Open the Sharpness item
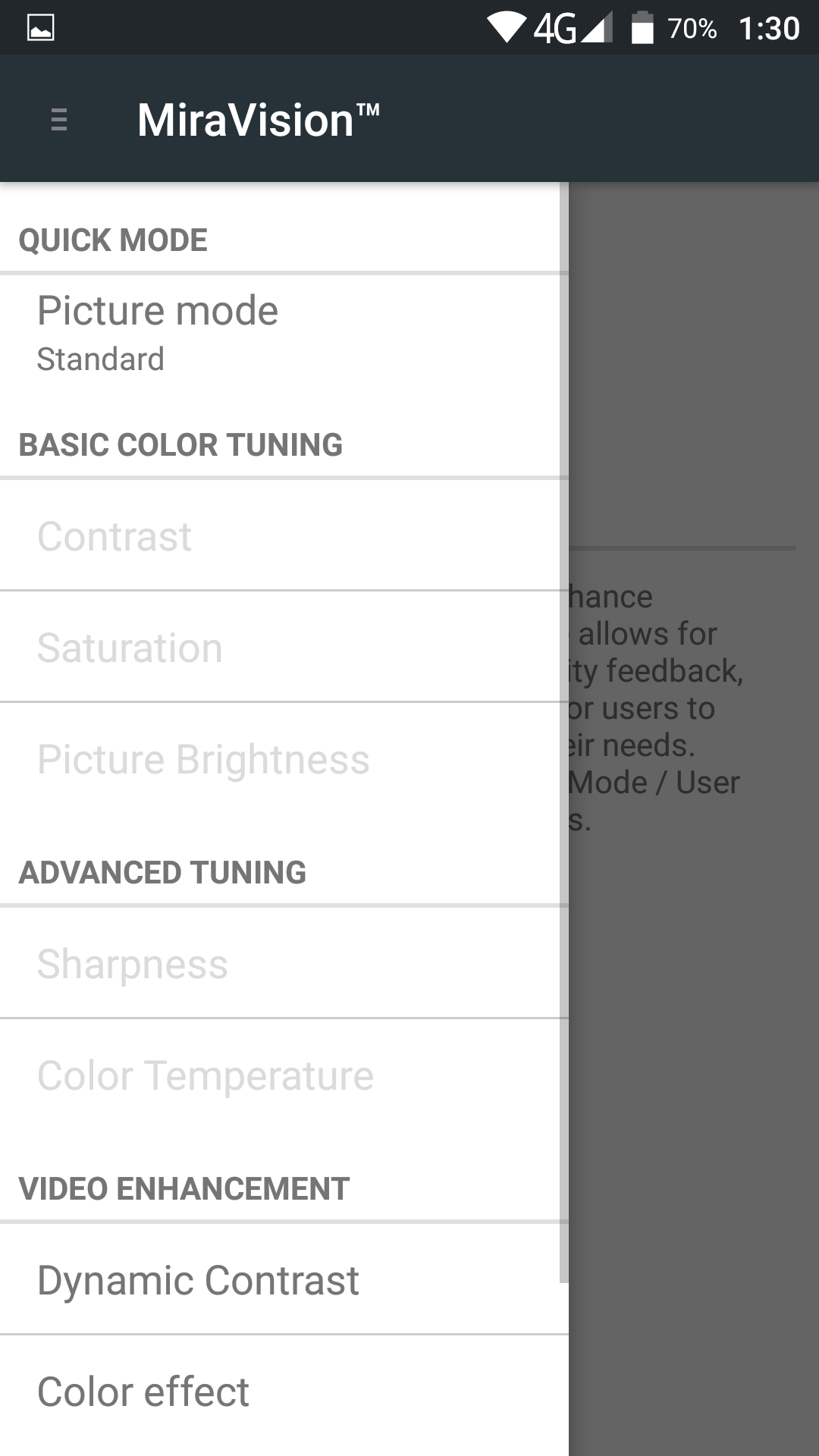819x1456 pixels. click(284, 963)
